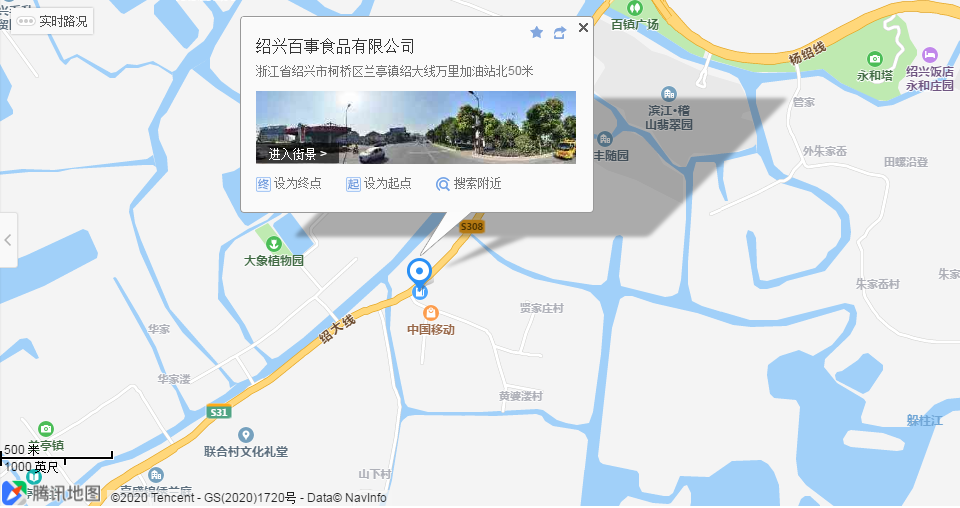Close the 绍兴百事食品有限公司 info popup
Image resolution: width=960 pixels, height=508 pixels.
[x=583, y=28]
